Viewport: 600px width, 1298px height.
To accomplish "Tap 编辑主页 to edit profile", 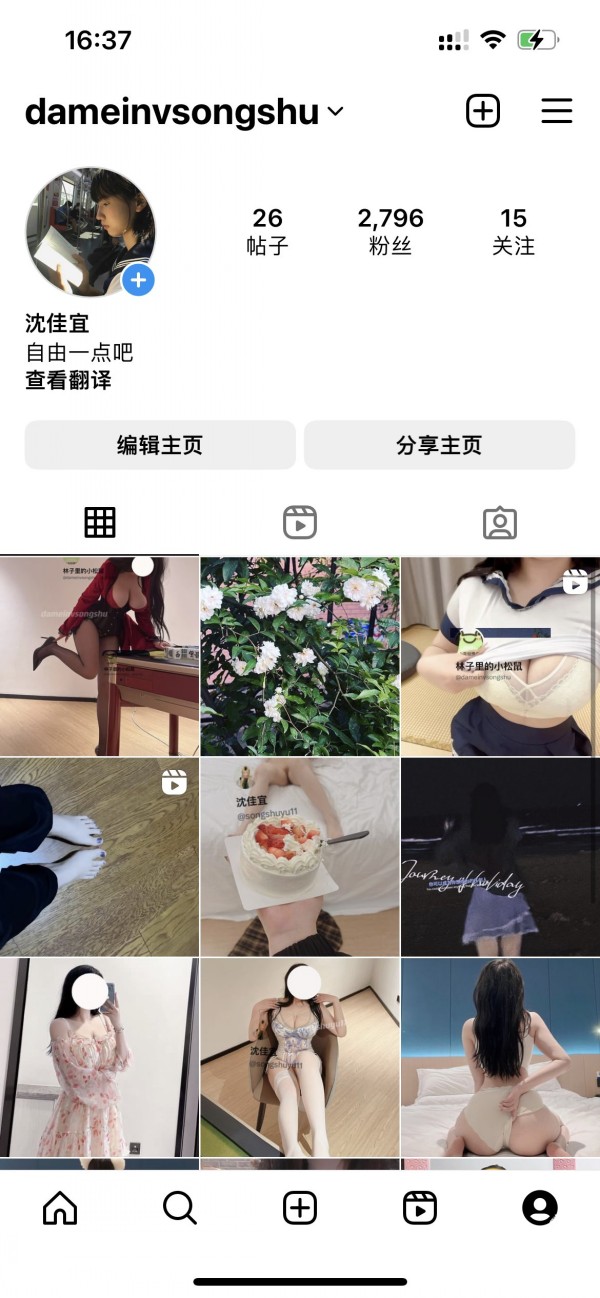I will [x=160, y=445].
